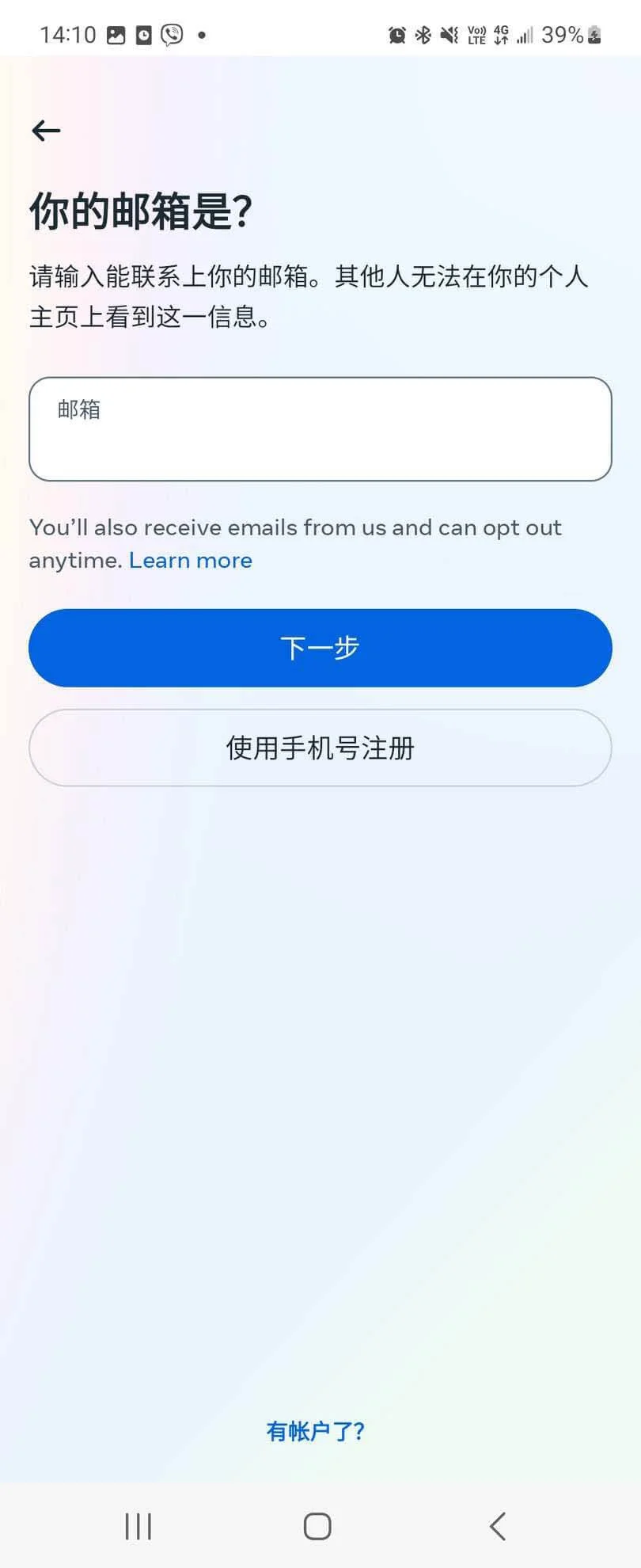The width and height of the screenshot is (641, 1568).
Task: Tap the recent apps navigation button
Action: [138, 1524]
